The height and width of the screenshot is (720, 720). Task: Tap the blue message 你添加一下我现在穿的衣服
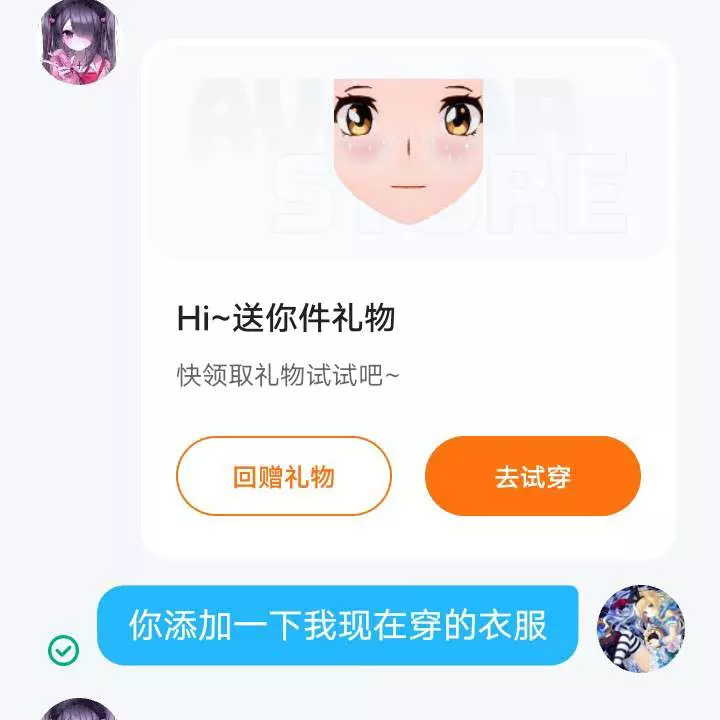[x=338, y=626]
